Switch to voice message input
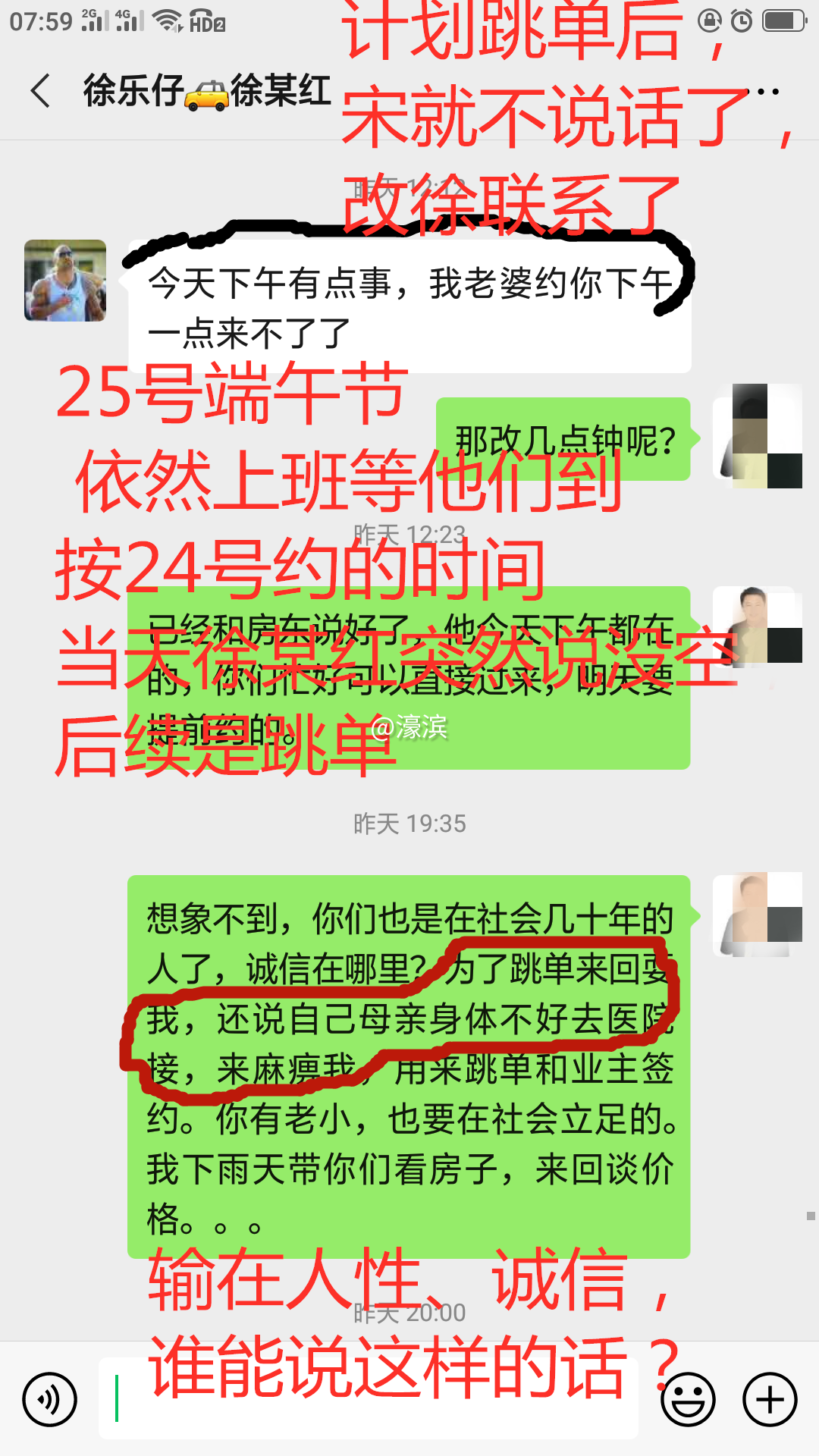The image size is (819, 1456). [x=50, y=1399]
